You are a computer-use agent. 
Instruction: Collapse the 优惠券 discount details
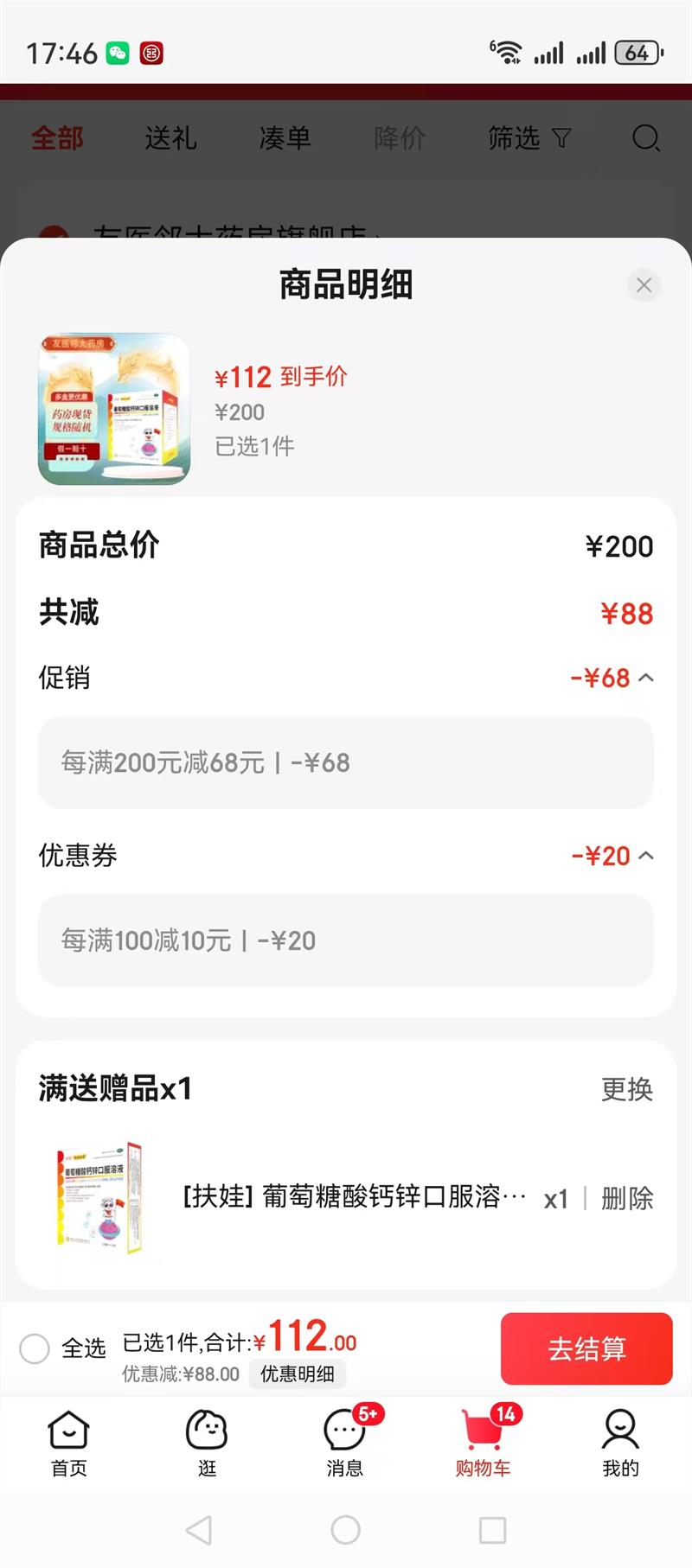(x=645, y=856)
